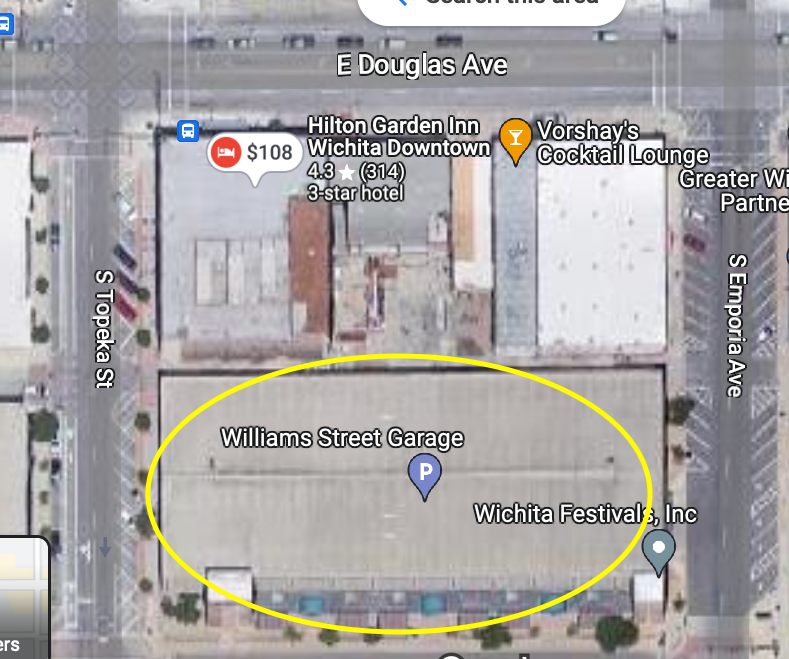Screen dimensions: 789x659
Task: Open the Hilton Garden Inn $108 price pin
Action: click(255, 153)
